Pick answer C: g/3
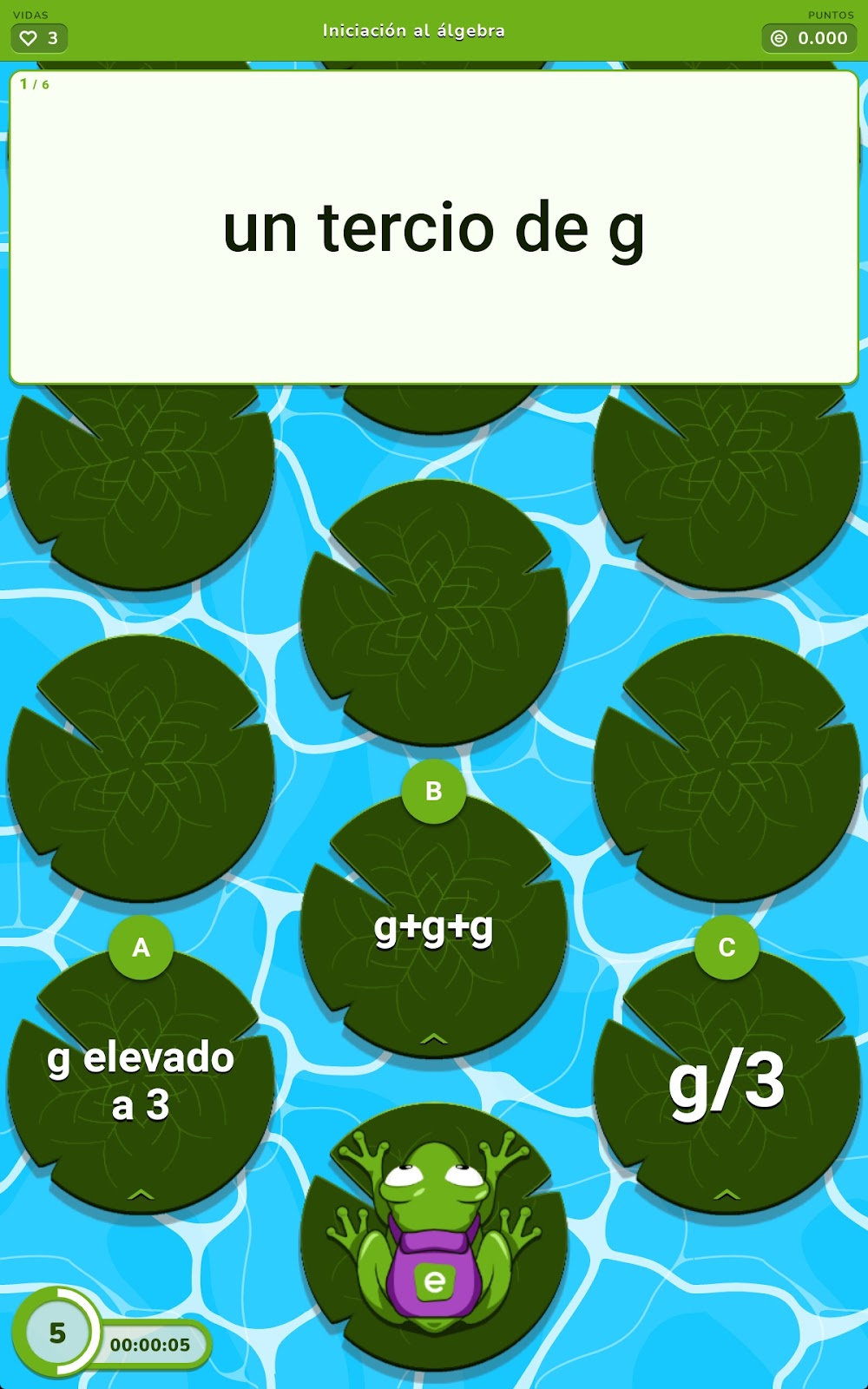868x1389 pixels. (x=727, y=1083)
